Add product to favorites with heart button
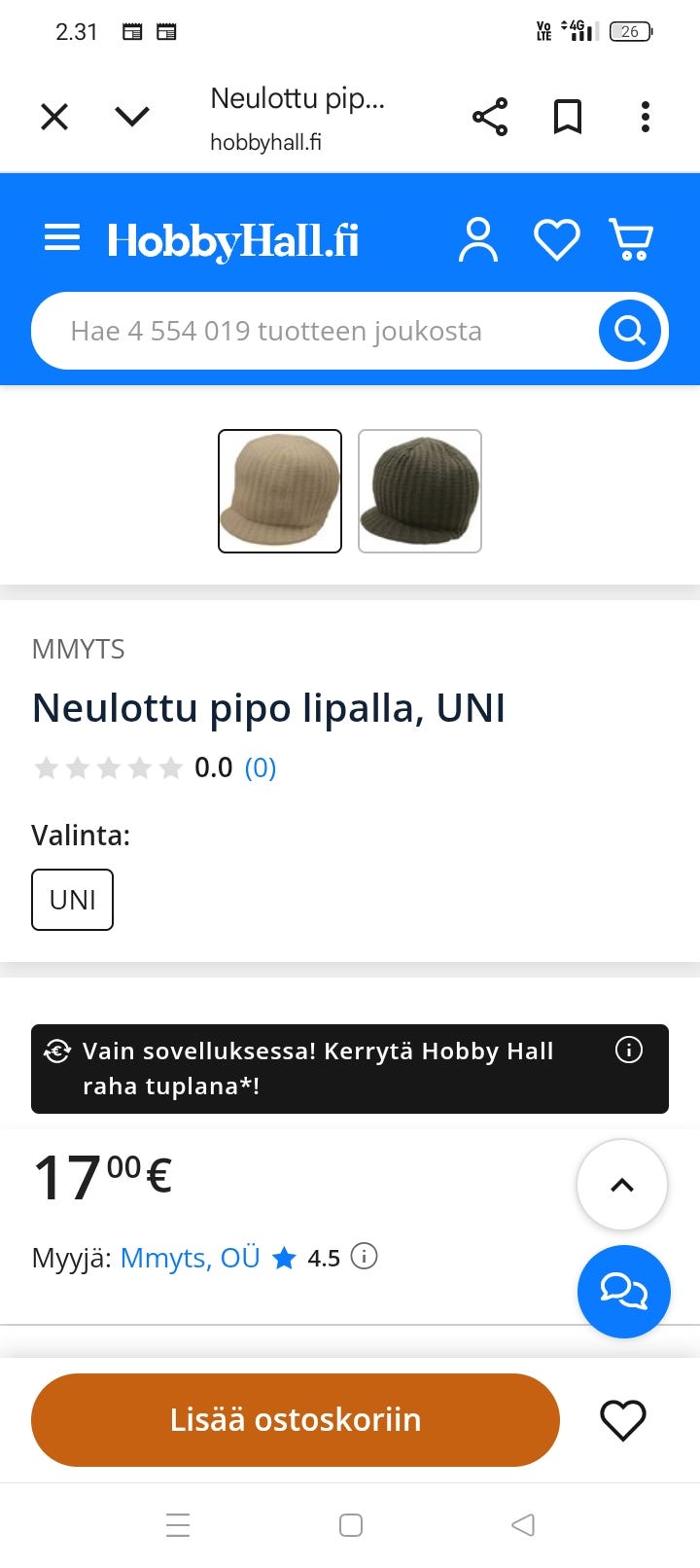The width and height of the screenshot is (700, 1568). pos(623,1420)
